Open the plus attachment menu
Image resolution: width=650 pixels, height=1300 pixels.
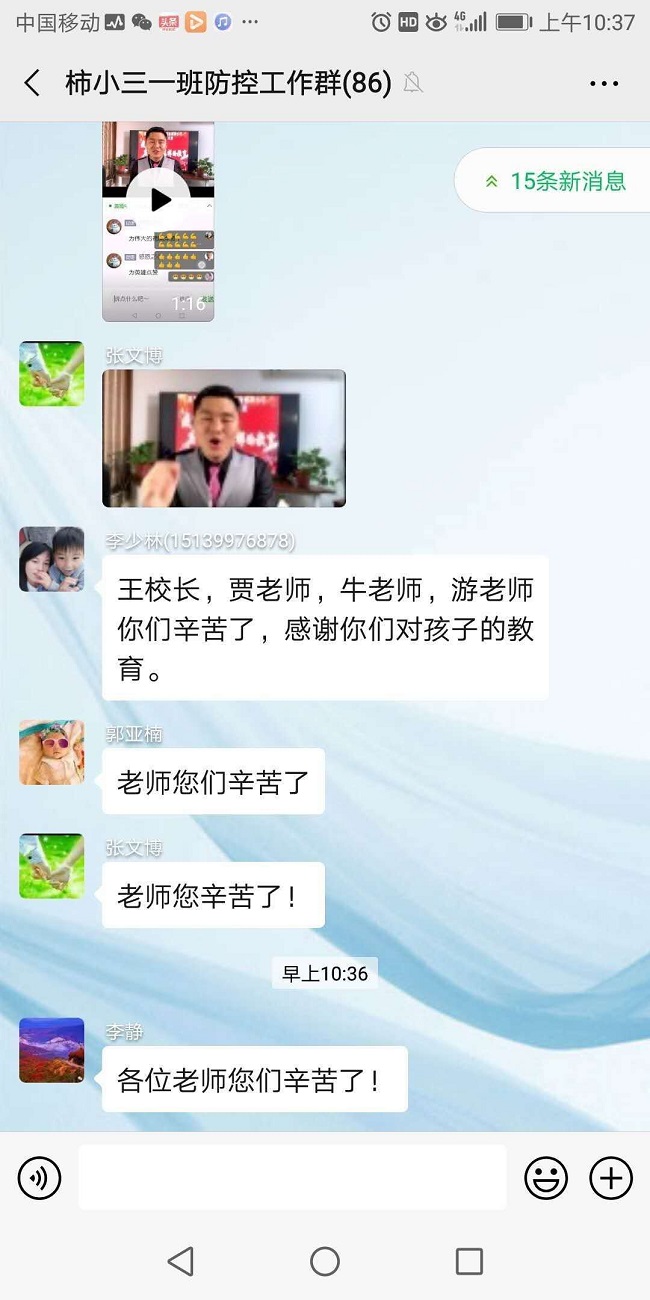611,1178
